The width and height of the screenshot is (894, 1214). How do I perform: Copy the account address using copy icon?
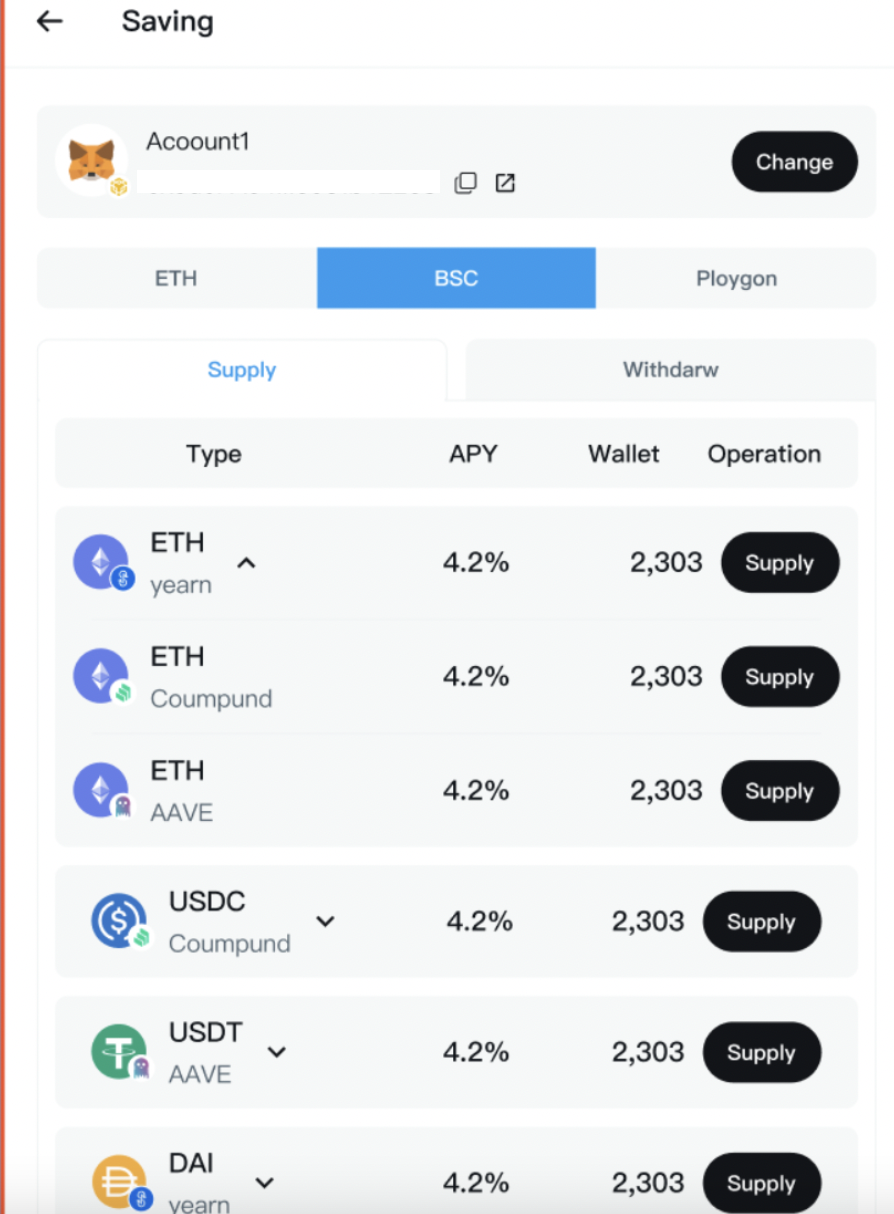[x=466, y=182]
